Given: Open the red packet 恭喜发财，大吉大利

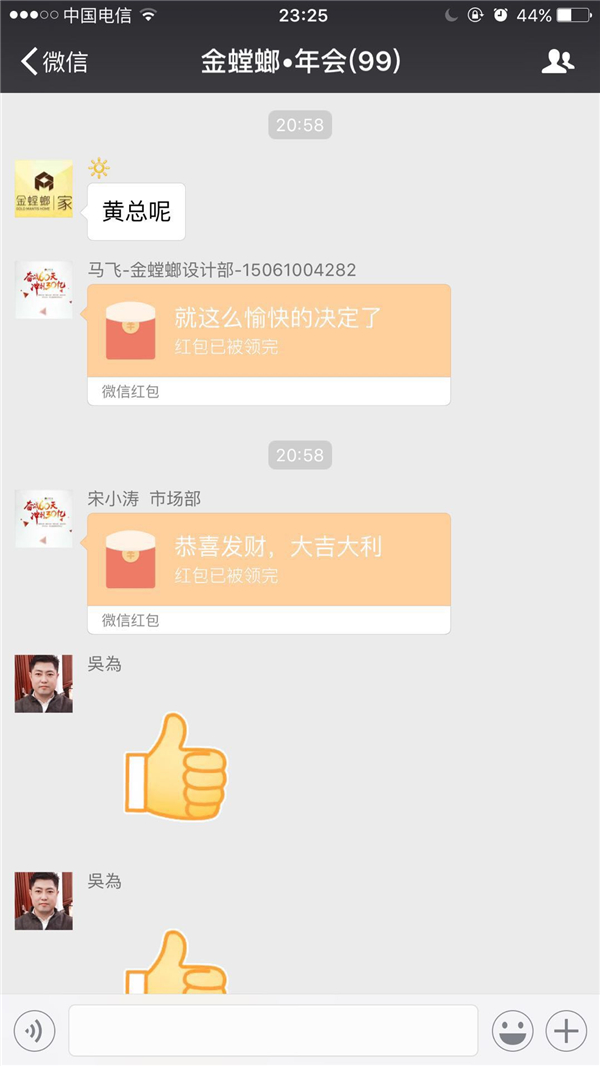Looking at the screenshot, I should point(268,561).
